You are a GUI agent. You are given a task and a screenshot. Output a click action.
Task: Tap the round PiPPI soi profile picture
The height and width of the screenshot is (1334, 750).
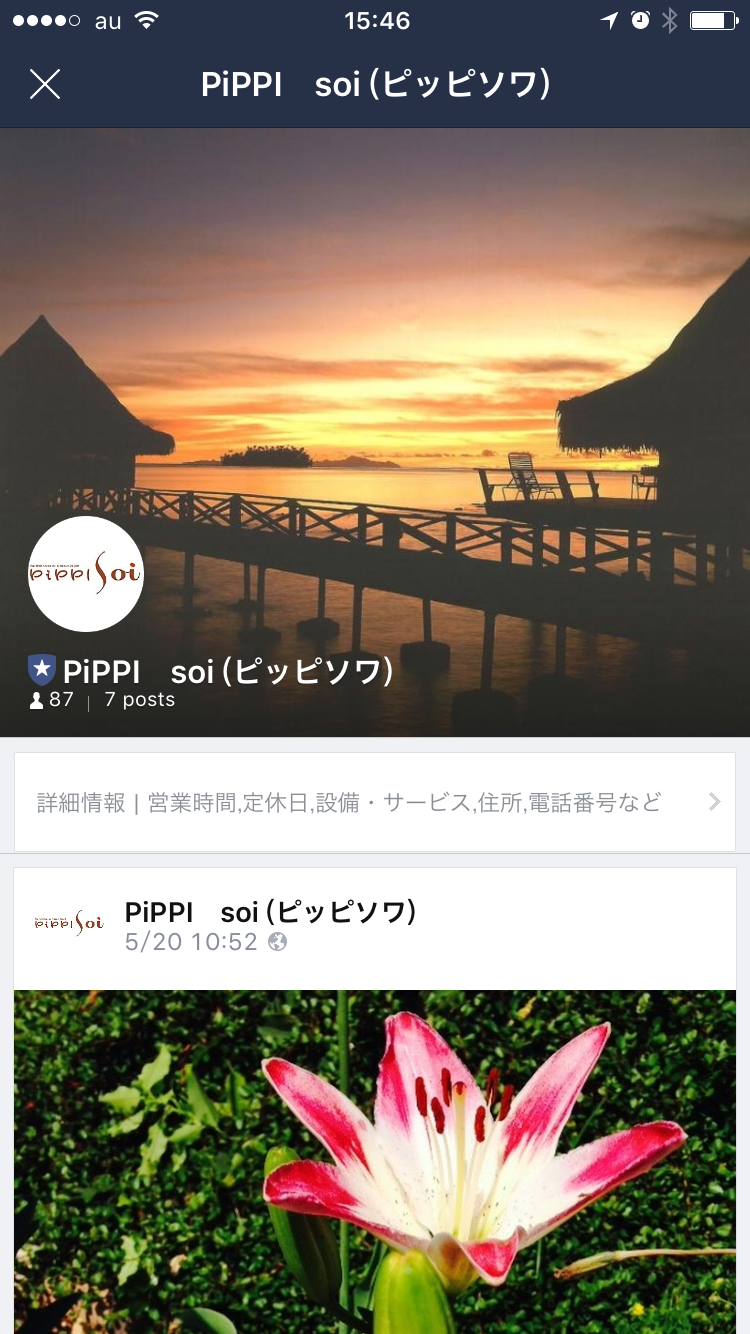pyautogui.click(x=86, y=574)
